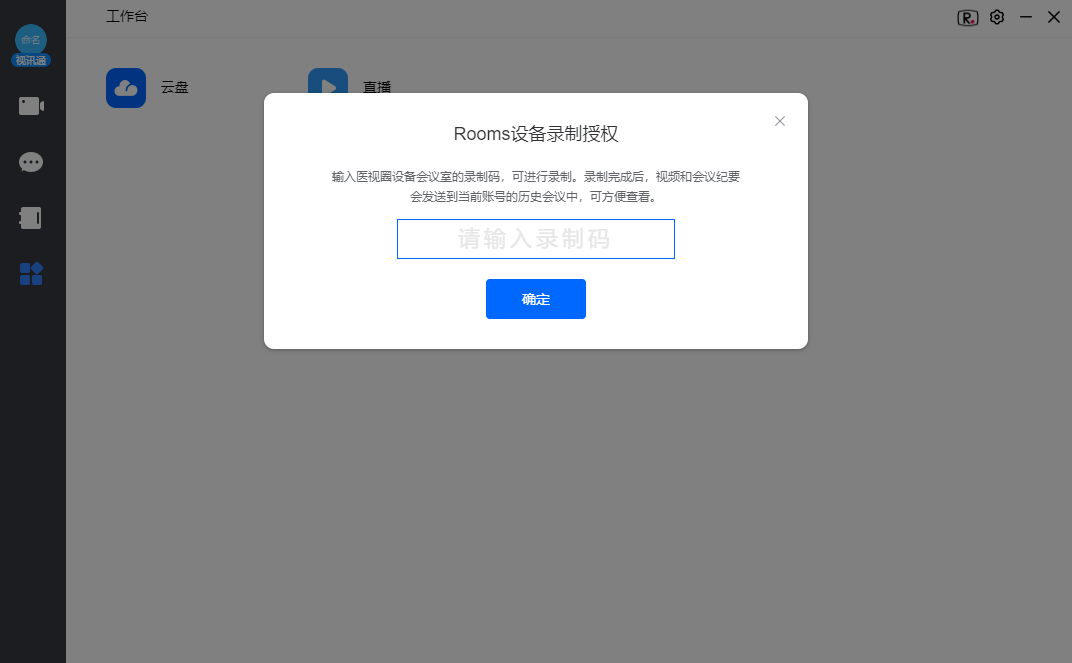Open the user profile avatar
Screen dimensions: 1072x663
click(x=31, y=41)
